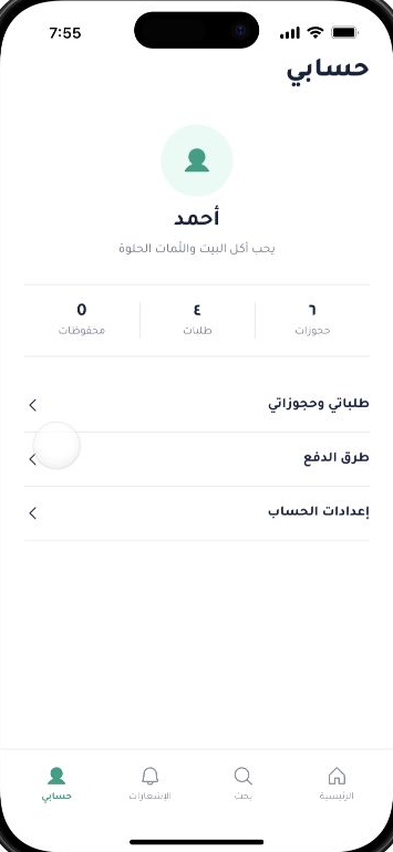
Task: Select the حسابي account tab
Action: (x=57, y=784)
